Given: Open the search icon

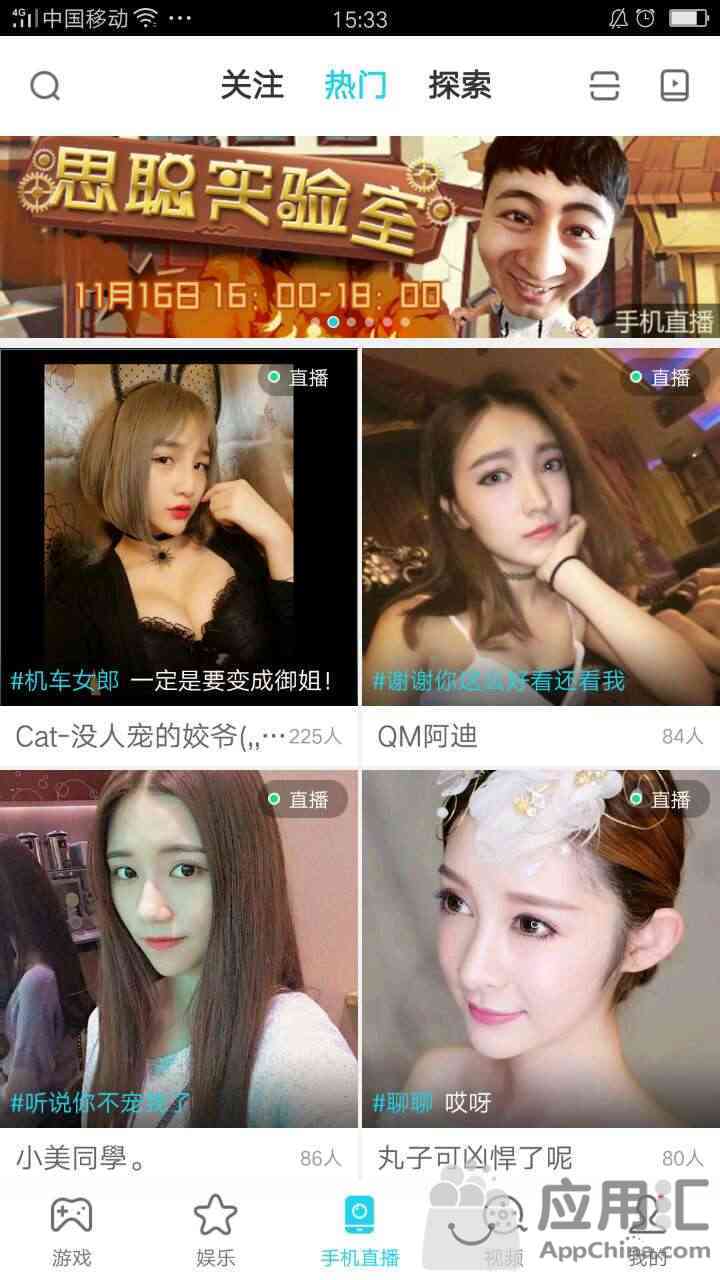Looking at the screenshot, I should [45, 86].
